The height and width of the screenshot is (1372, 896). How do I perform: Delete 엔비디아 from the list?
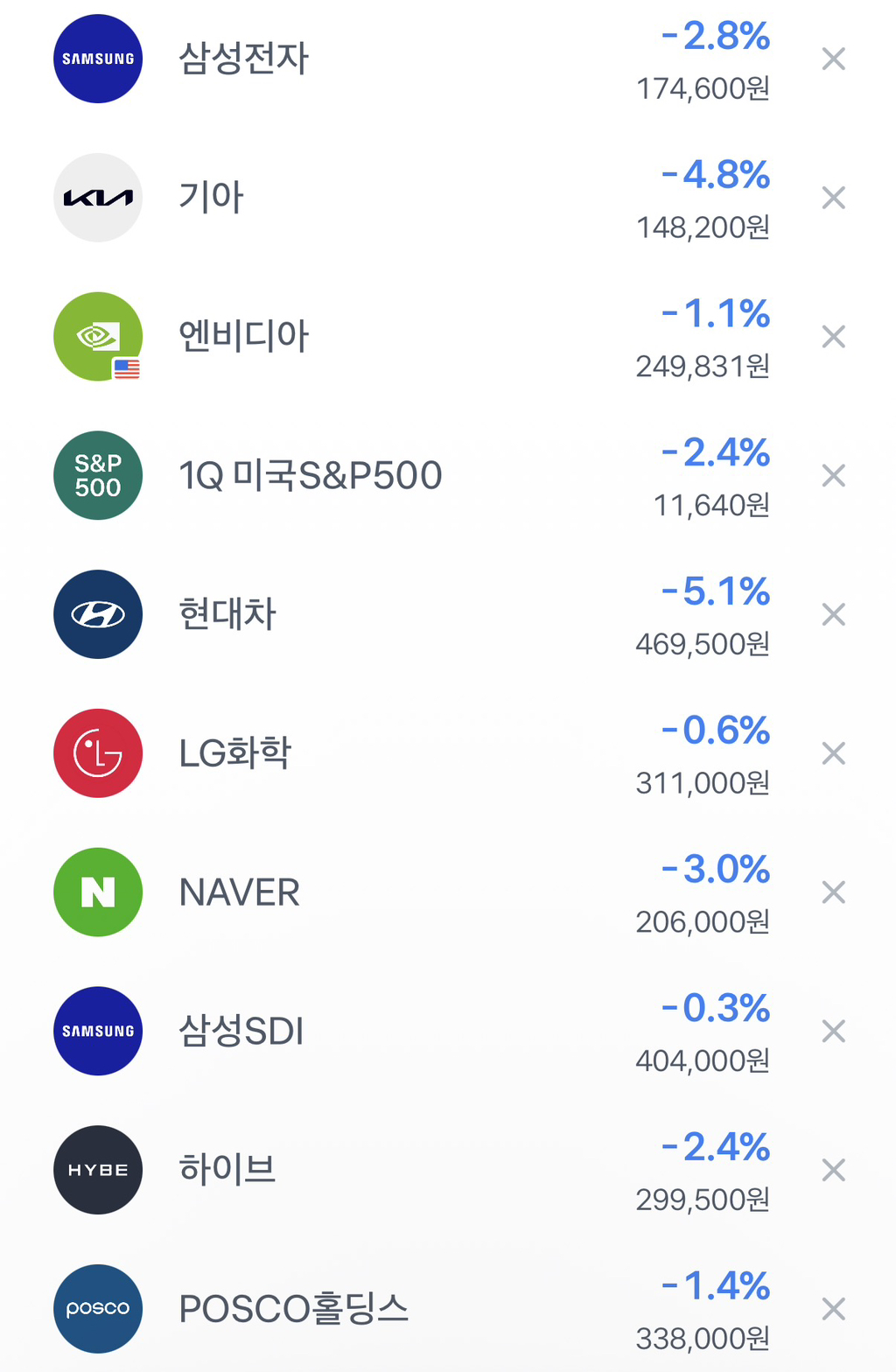click(x=832, y=336)
